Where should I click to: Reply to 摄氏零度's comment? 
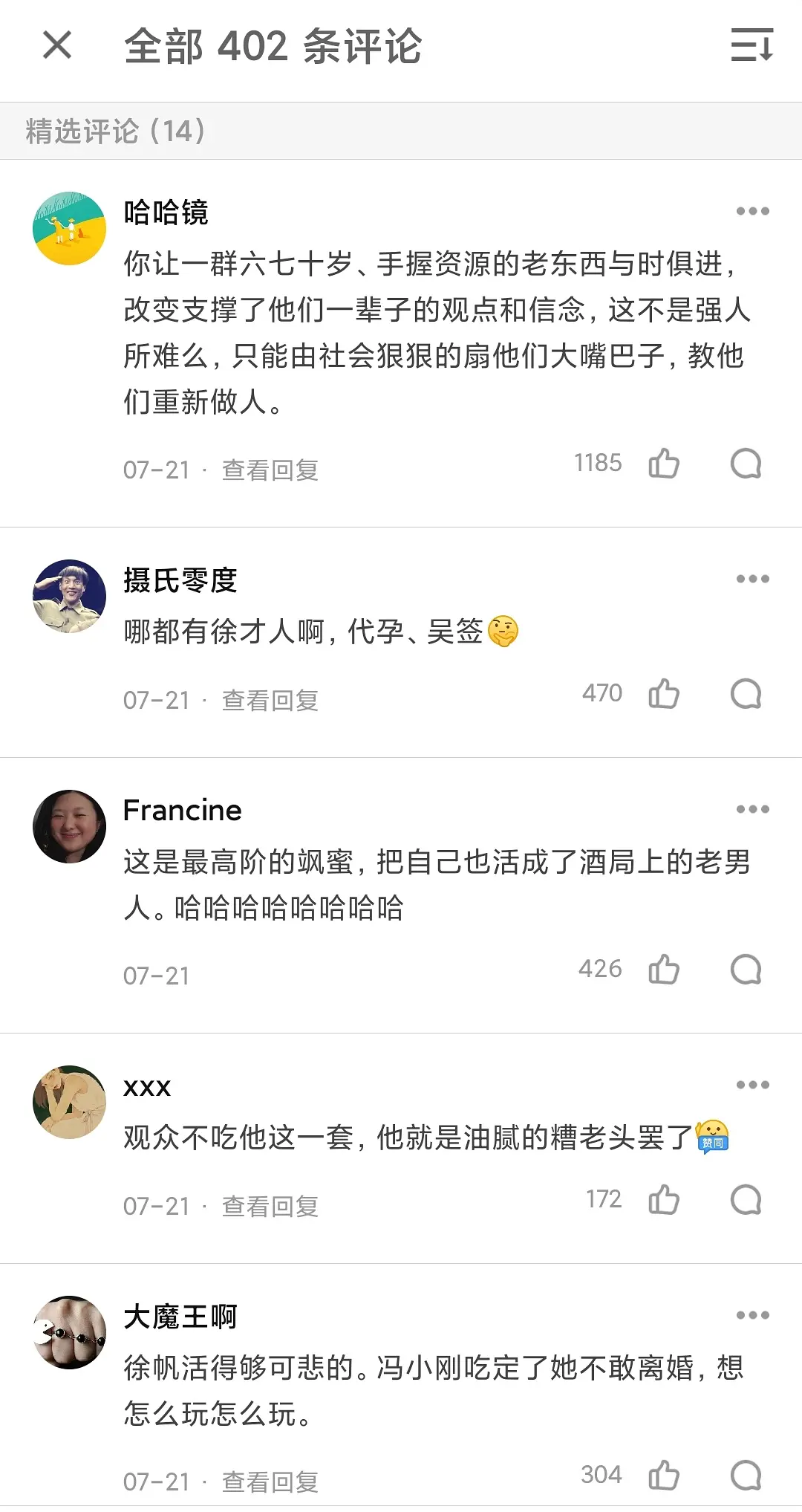tap(746, 694)
